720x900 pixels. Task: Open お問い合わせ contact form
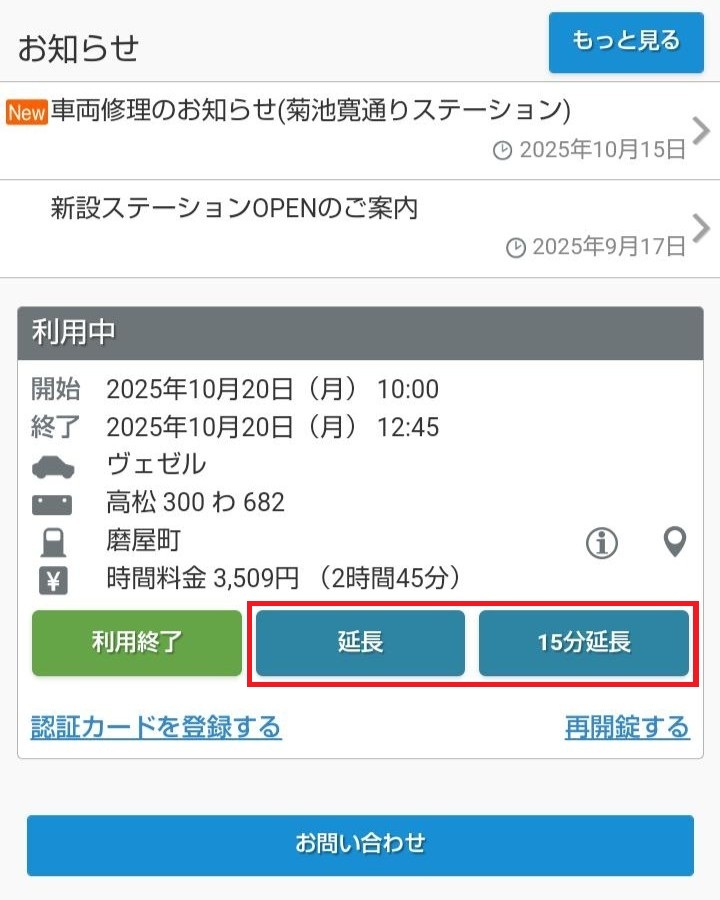360,844
